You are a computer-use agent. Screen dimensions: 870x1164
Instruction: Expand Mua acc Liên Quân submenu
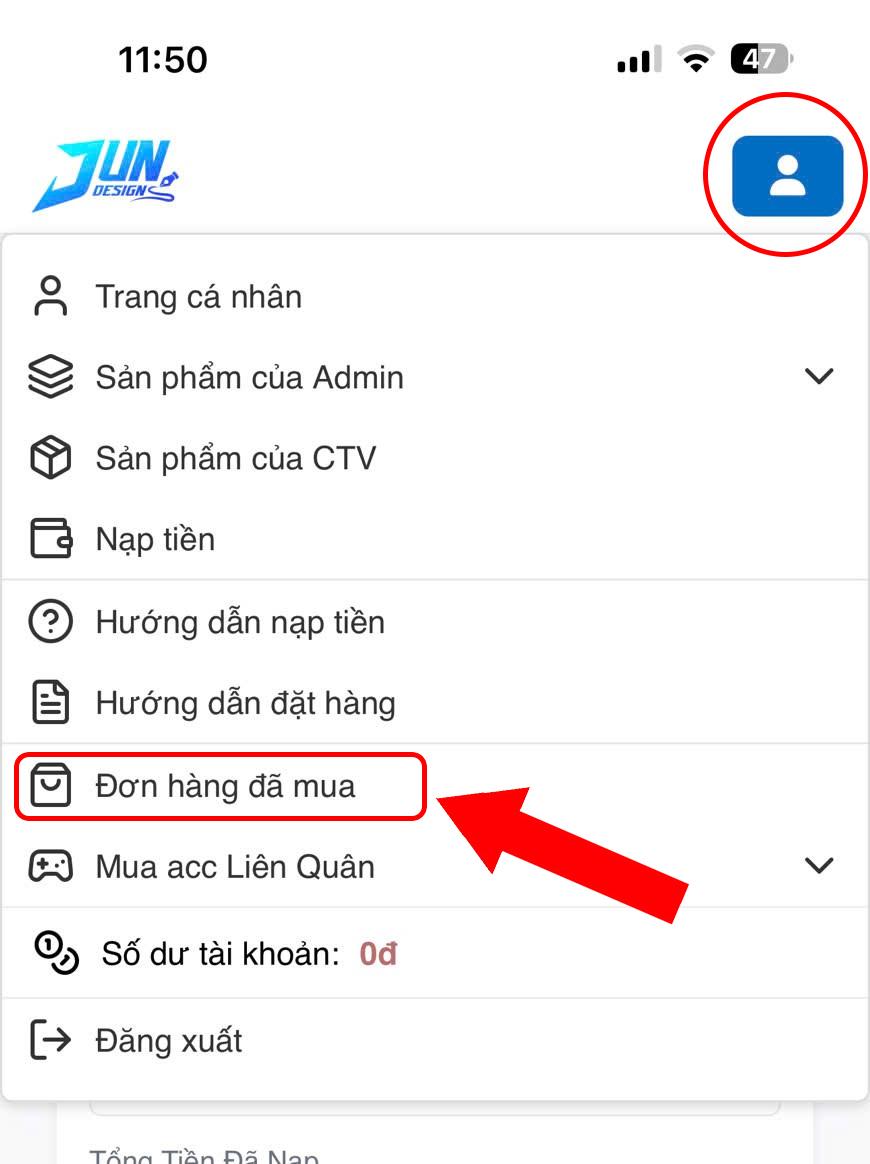coord(818,866)
